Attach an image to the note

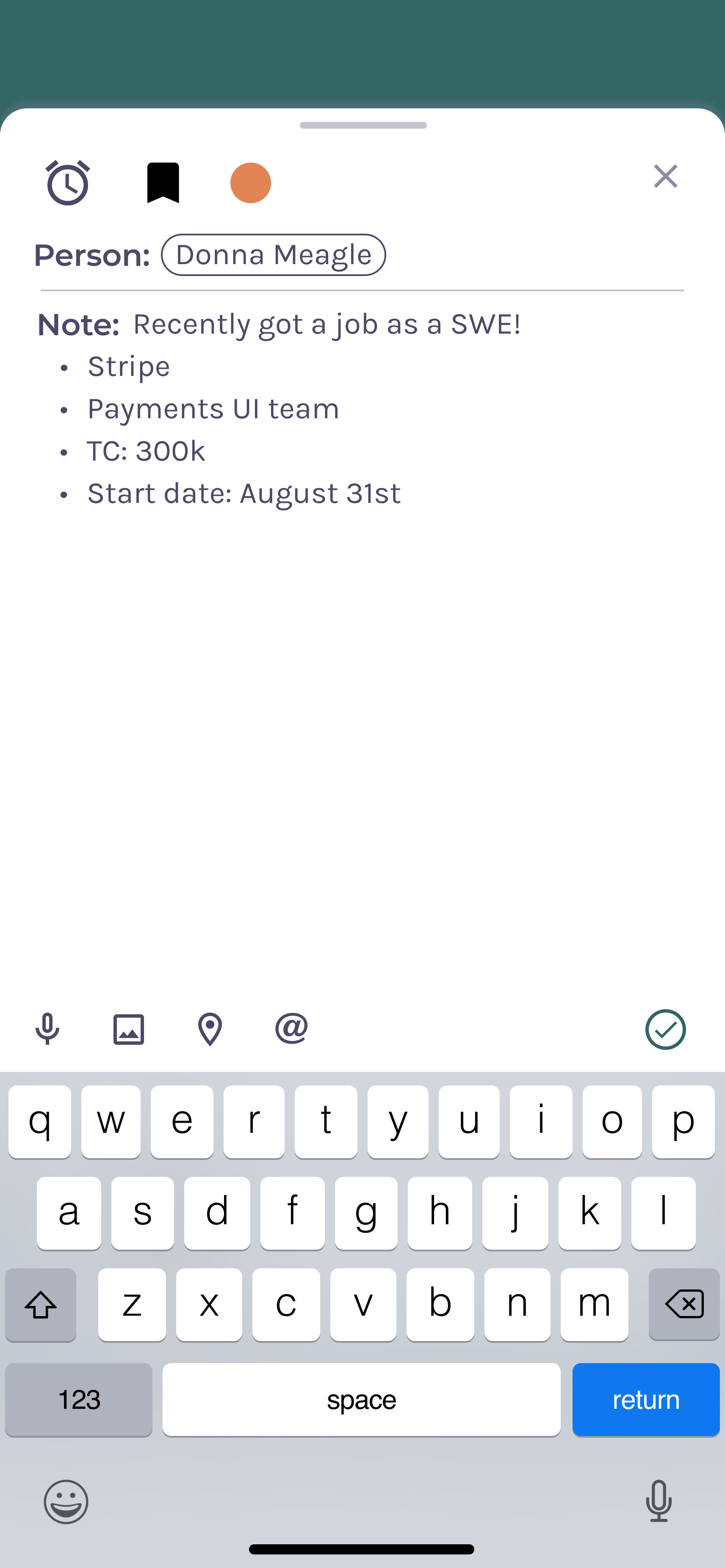128,1029
